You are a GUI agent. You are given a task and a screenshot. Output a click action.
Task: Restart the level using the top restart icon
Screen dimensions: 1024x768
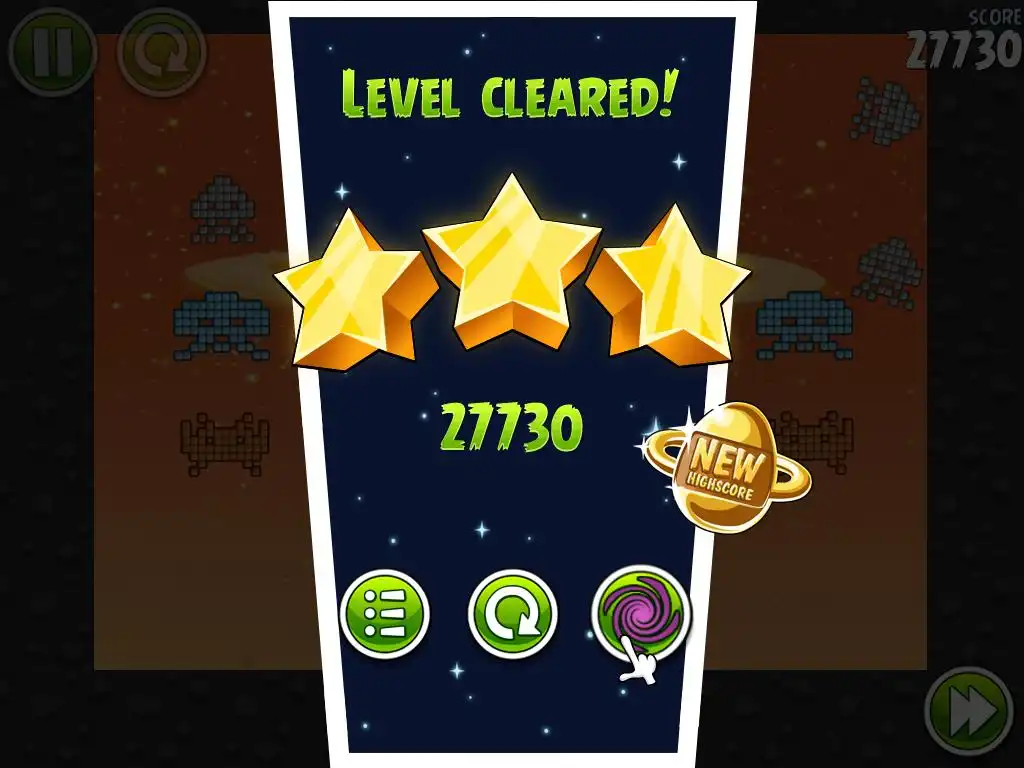pyautogui.click(x=161, y=51)
